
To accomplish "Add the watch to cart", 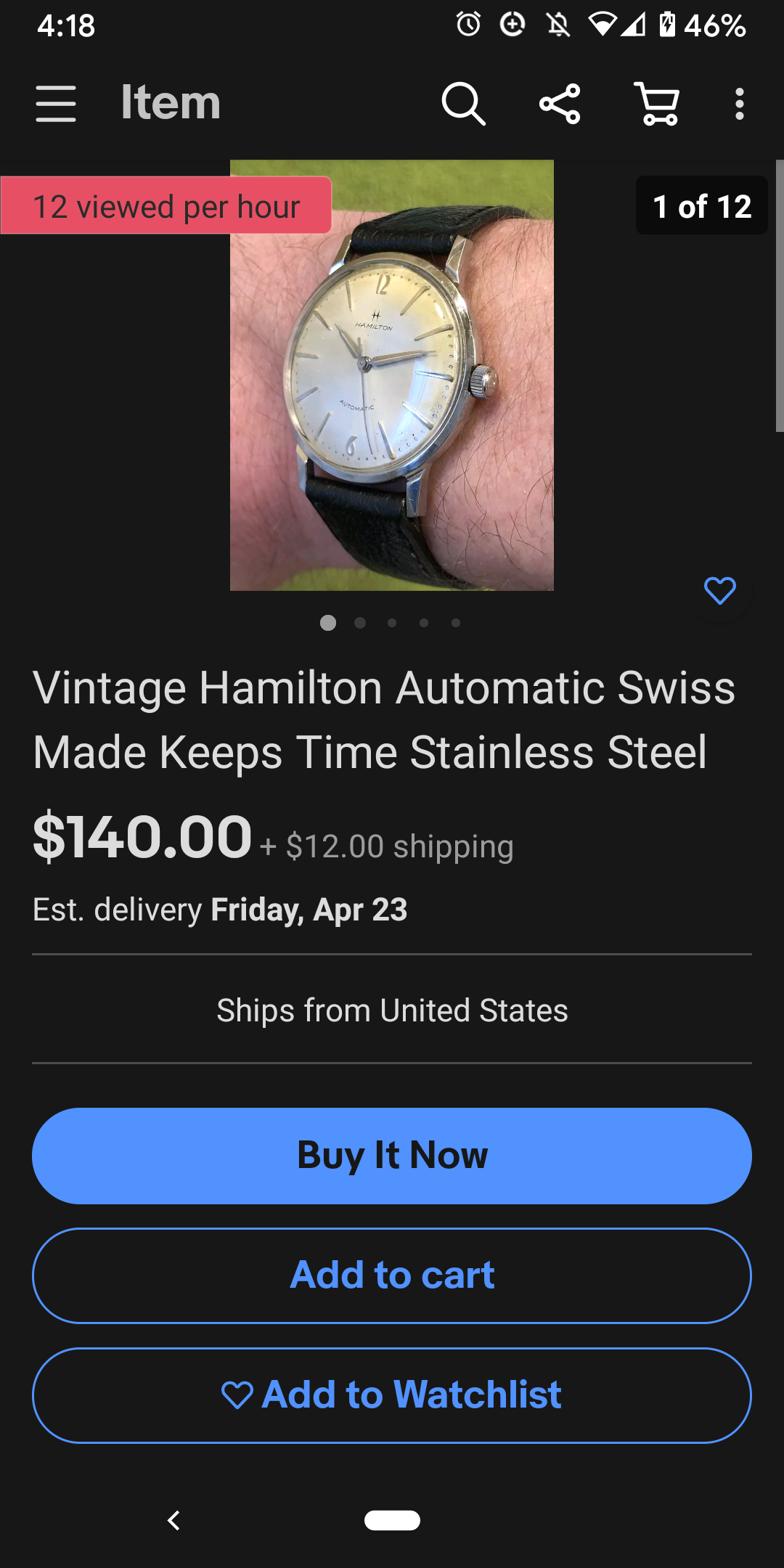I will tap(392, 1275).
